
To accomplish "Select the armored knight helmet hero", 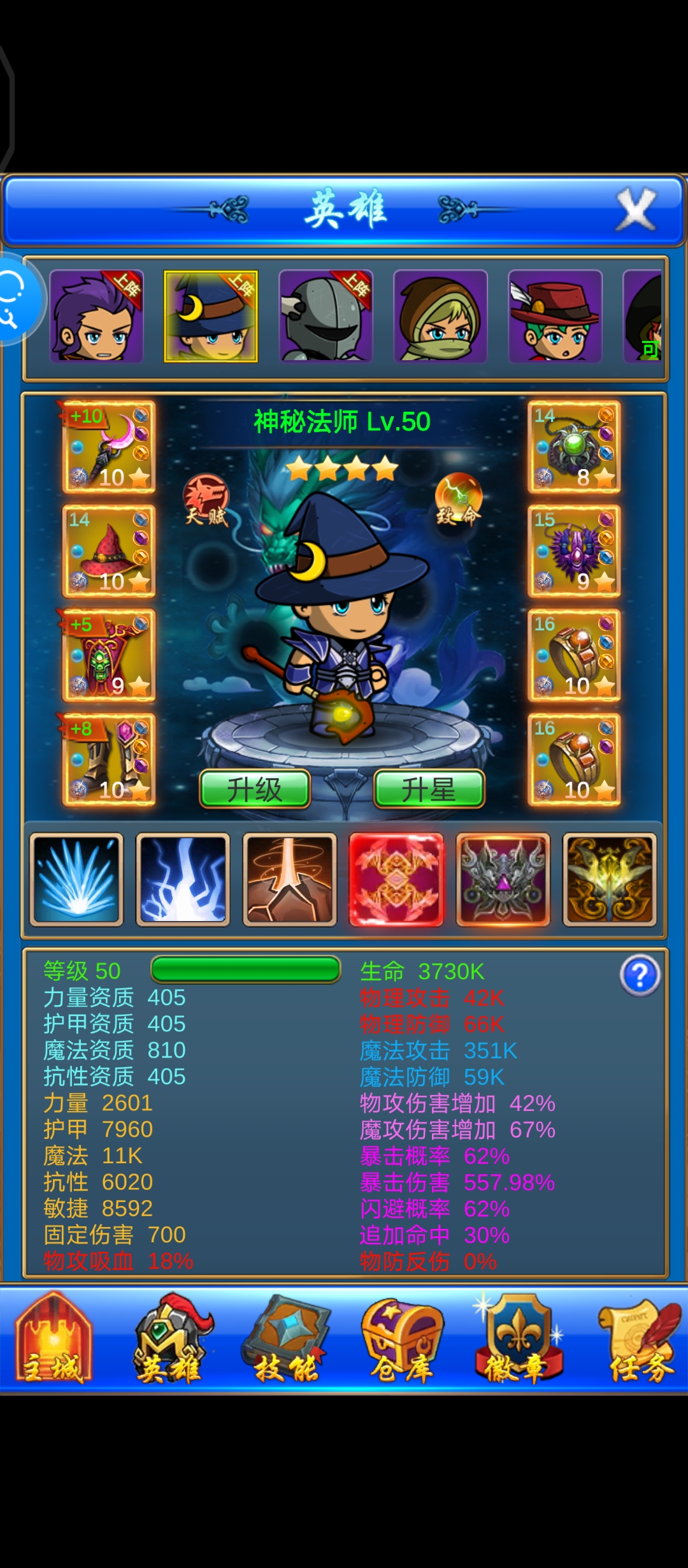I will [326, 316].
